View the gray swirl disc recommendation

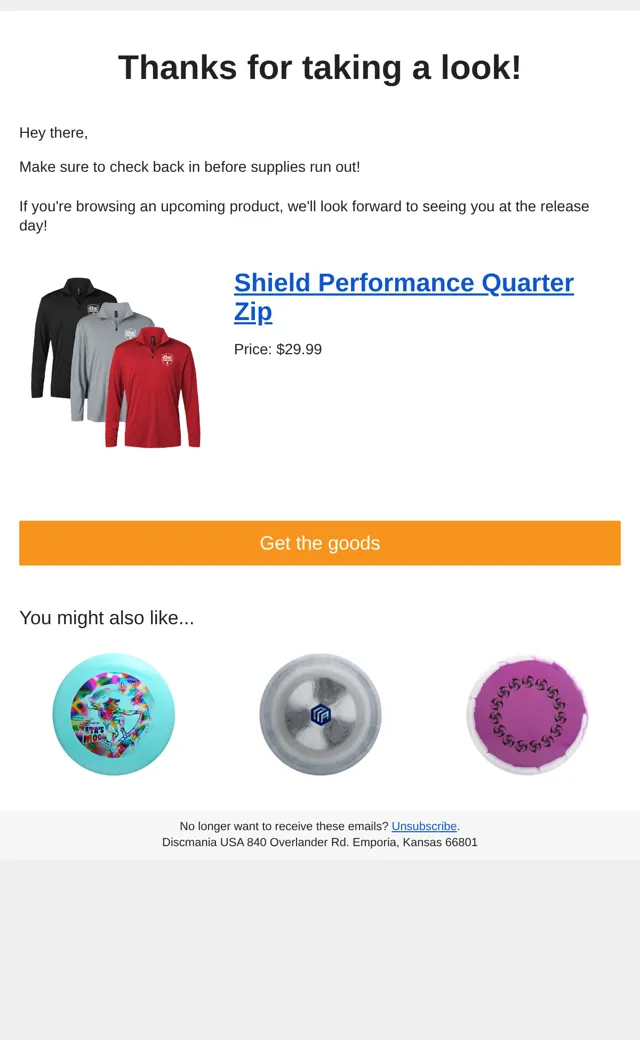320,714
